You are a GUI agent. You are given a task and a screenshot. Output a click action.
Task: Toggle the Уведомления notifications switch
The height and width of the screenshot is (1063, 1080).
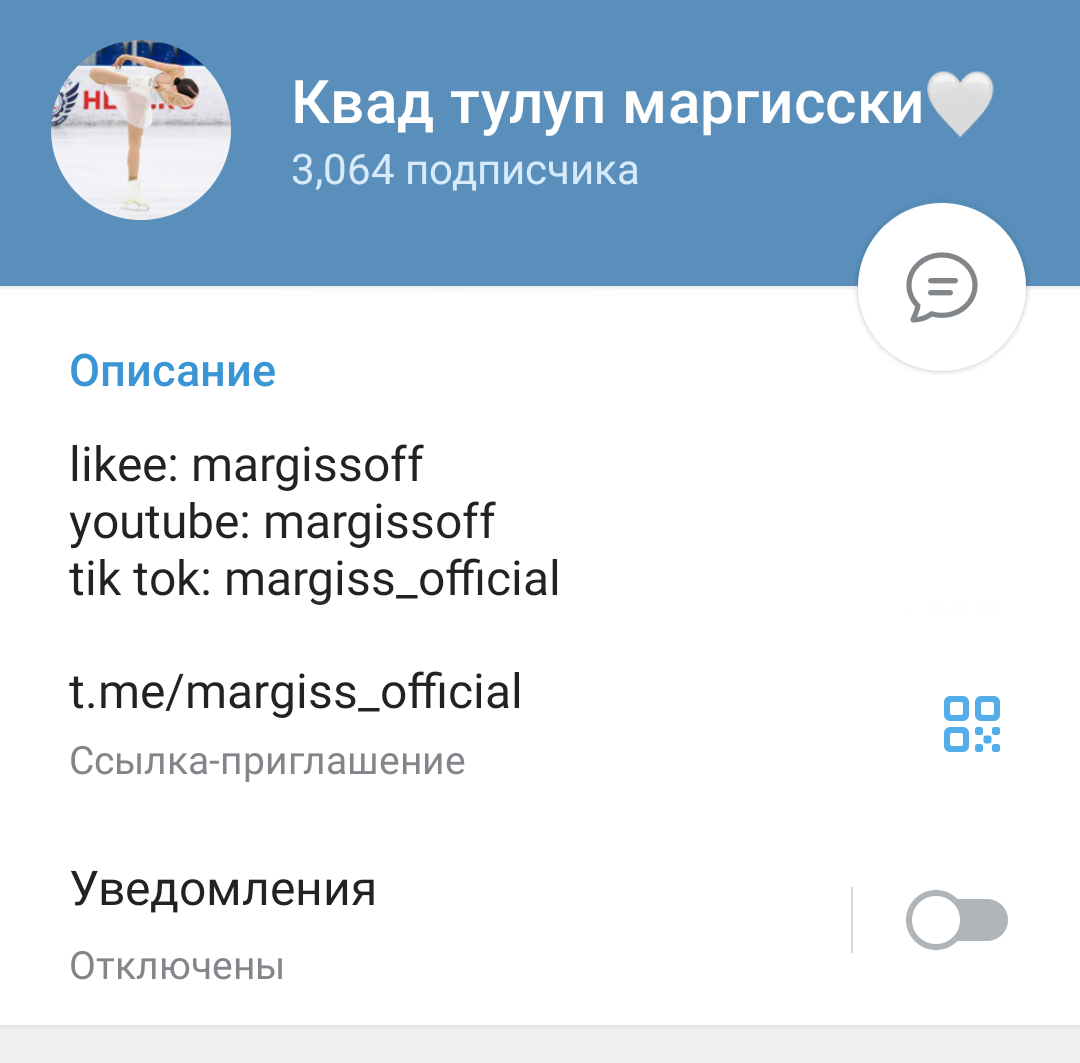[955, 921]
